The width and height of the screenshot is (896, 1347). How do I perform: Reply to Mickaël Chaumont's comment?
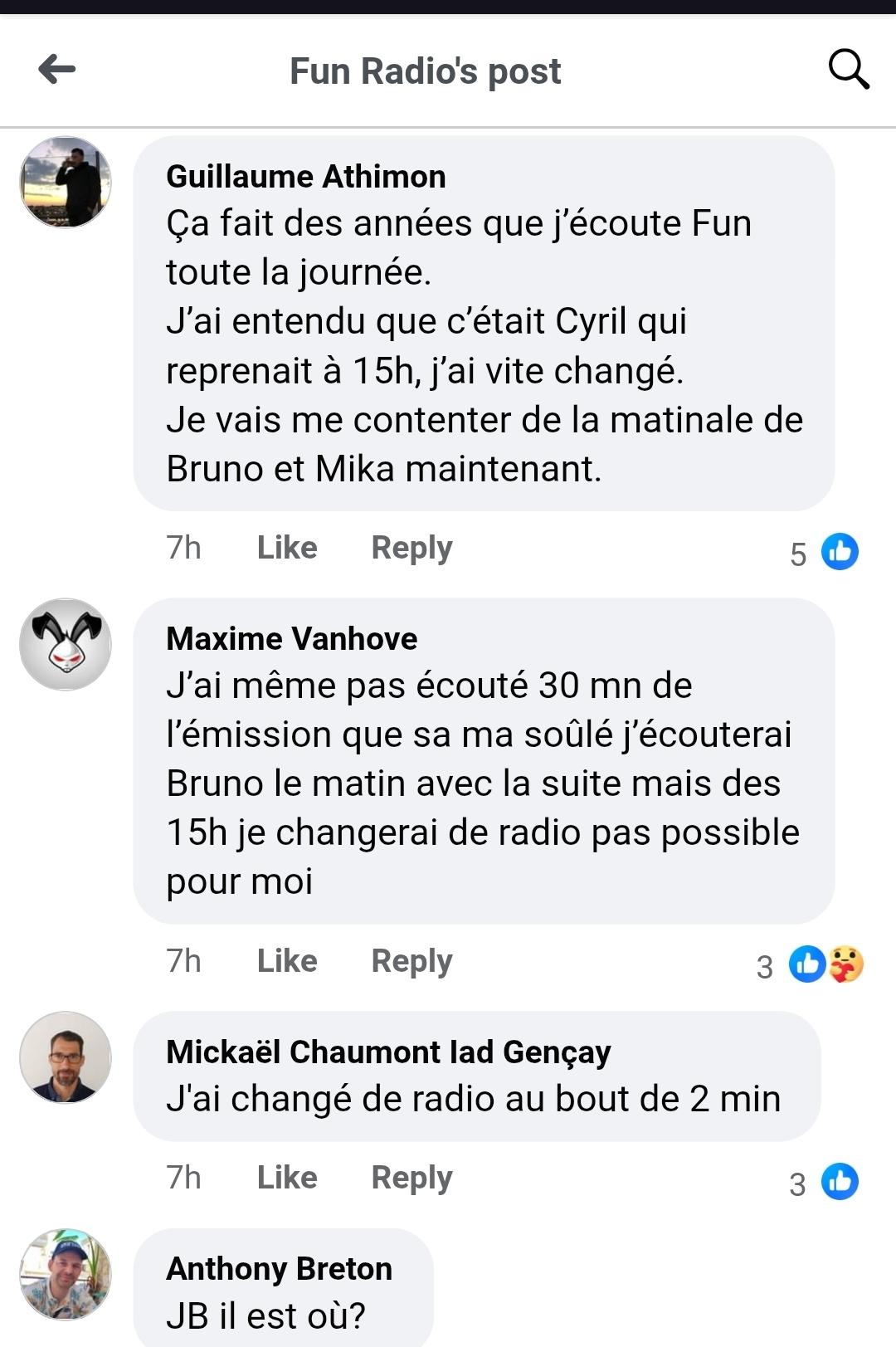point(411,1178)
